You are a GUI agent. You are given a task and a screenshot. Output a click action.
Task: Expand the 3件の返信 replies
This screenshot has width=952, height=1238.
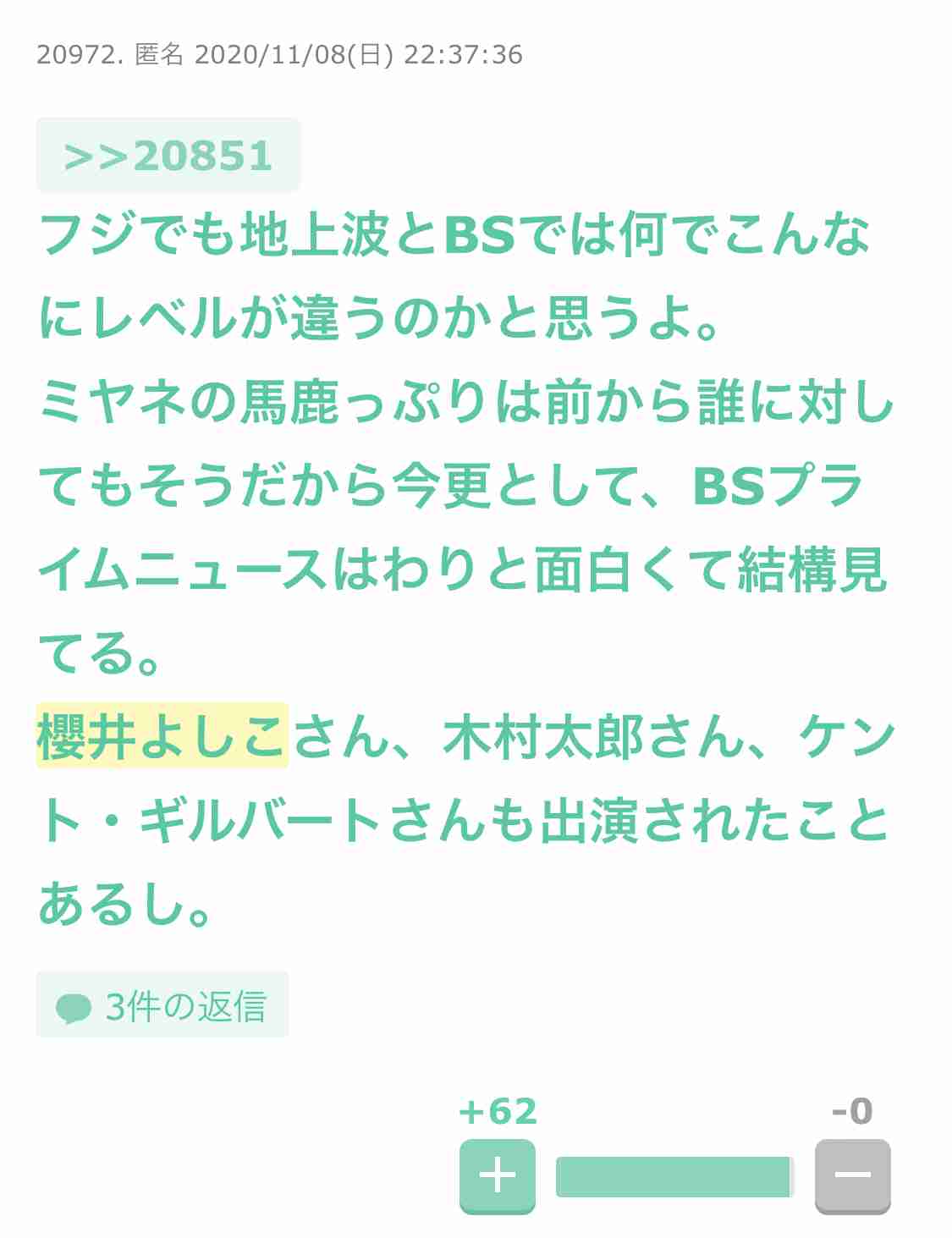162,1005
